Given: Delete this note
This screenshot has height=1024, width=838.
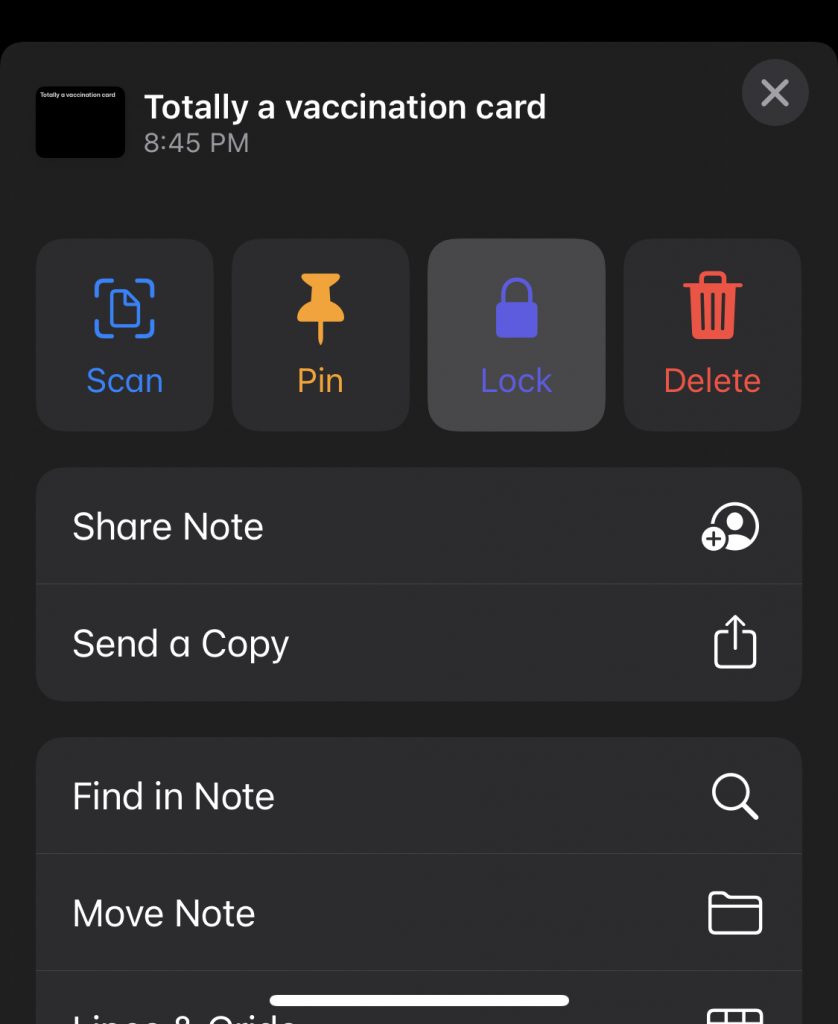Looking at the screenshot, I should coord(712,335).
